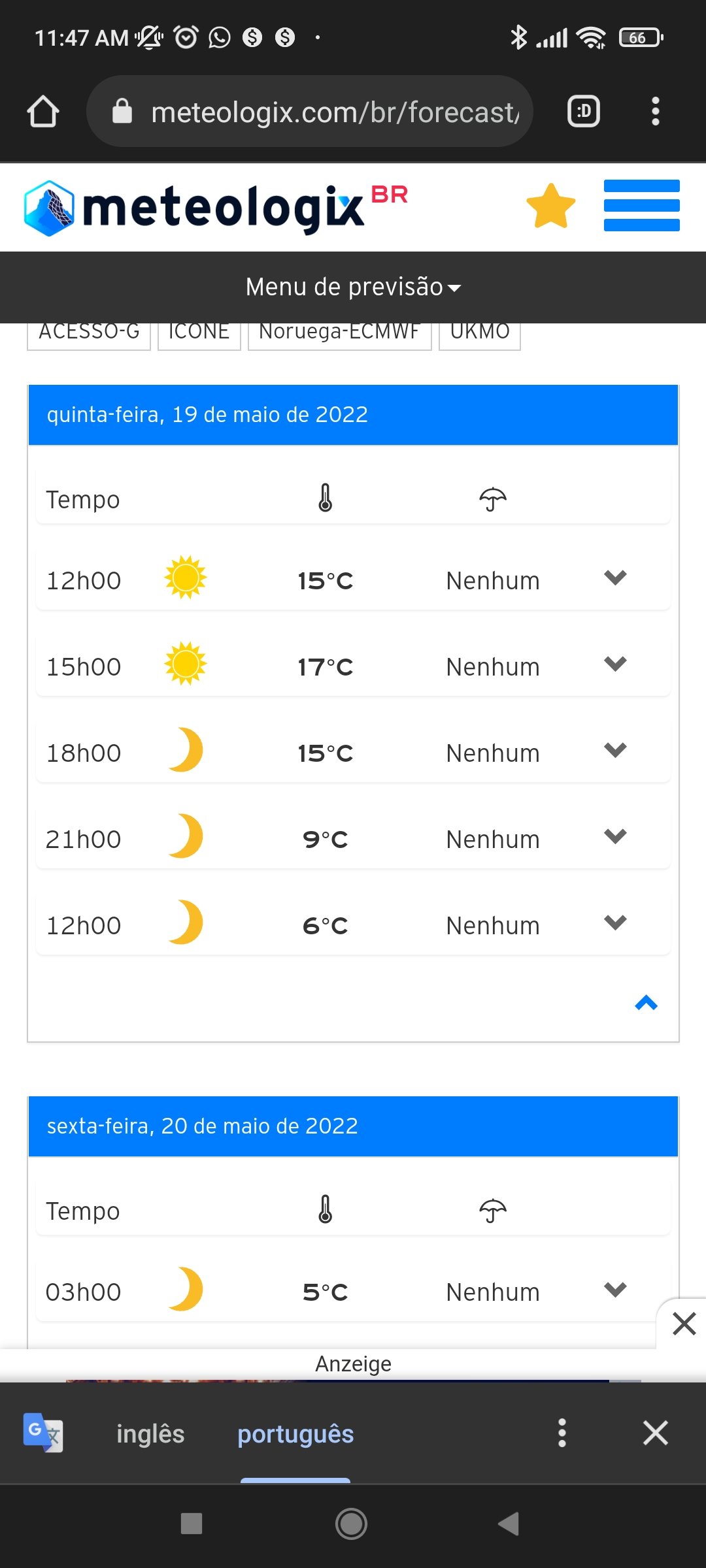
Task: Add this location to favorites with star
Action: click(550, 206)
